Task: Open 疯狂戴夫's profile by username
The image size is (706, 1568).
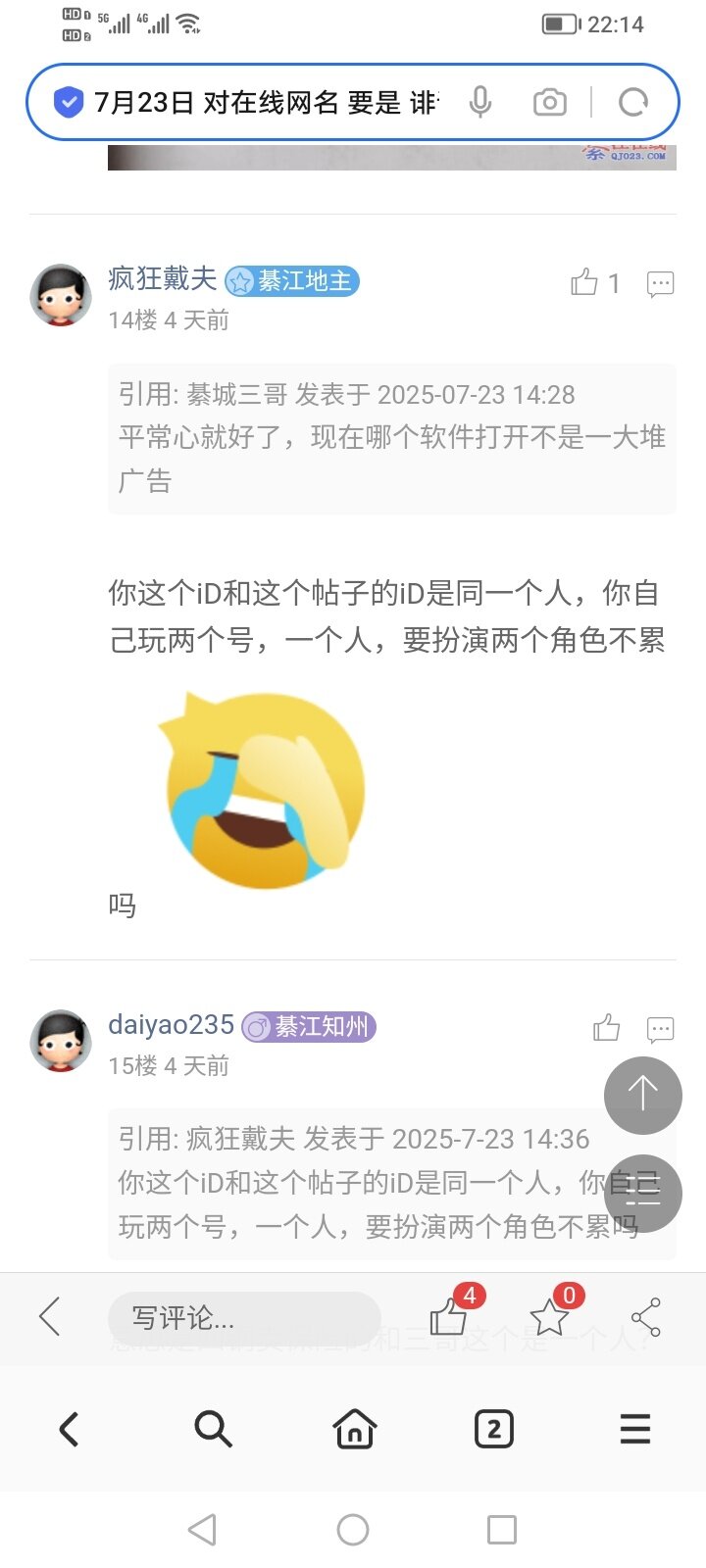Action: (162, 279)
